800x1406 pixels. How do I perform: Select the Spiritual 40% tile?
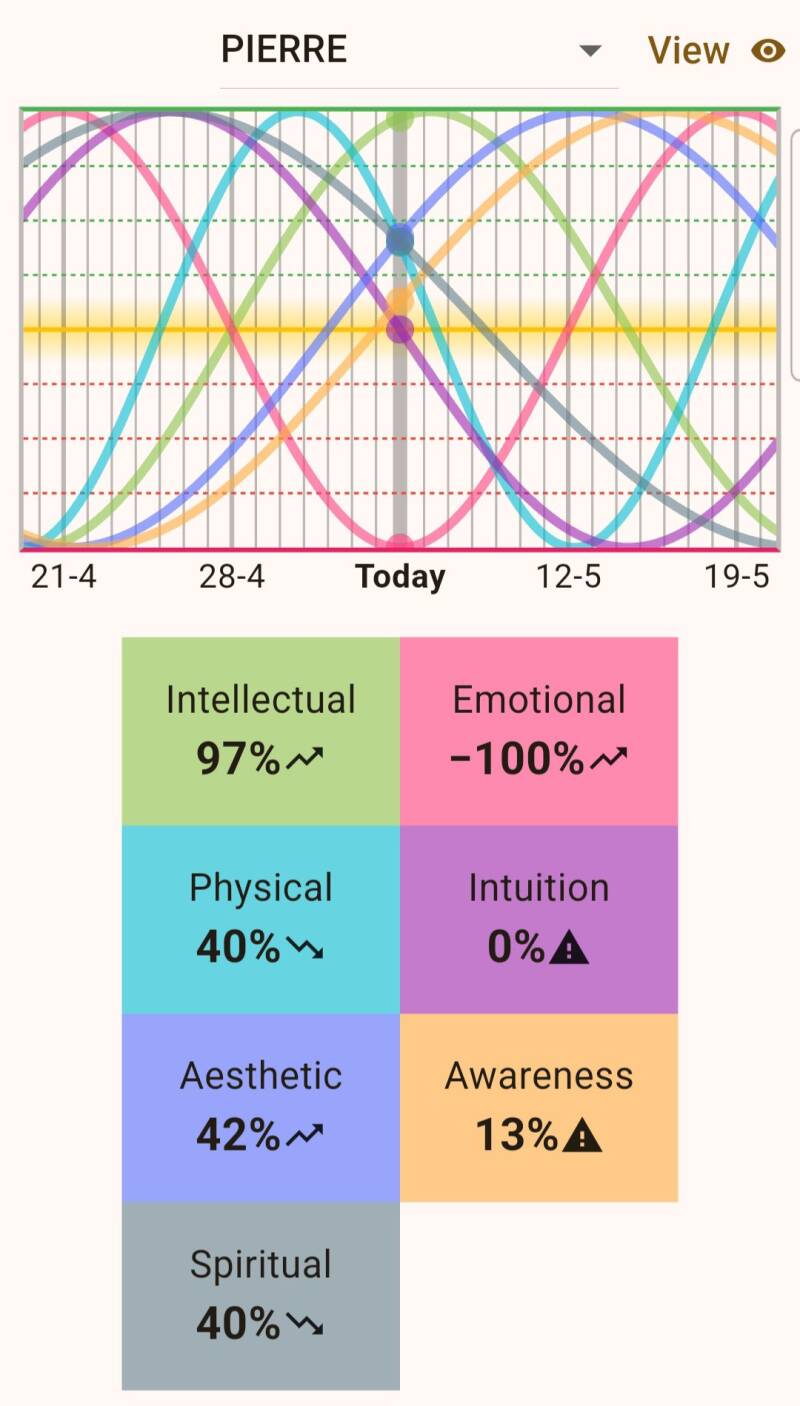point(261,1295)
